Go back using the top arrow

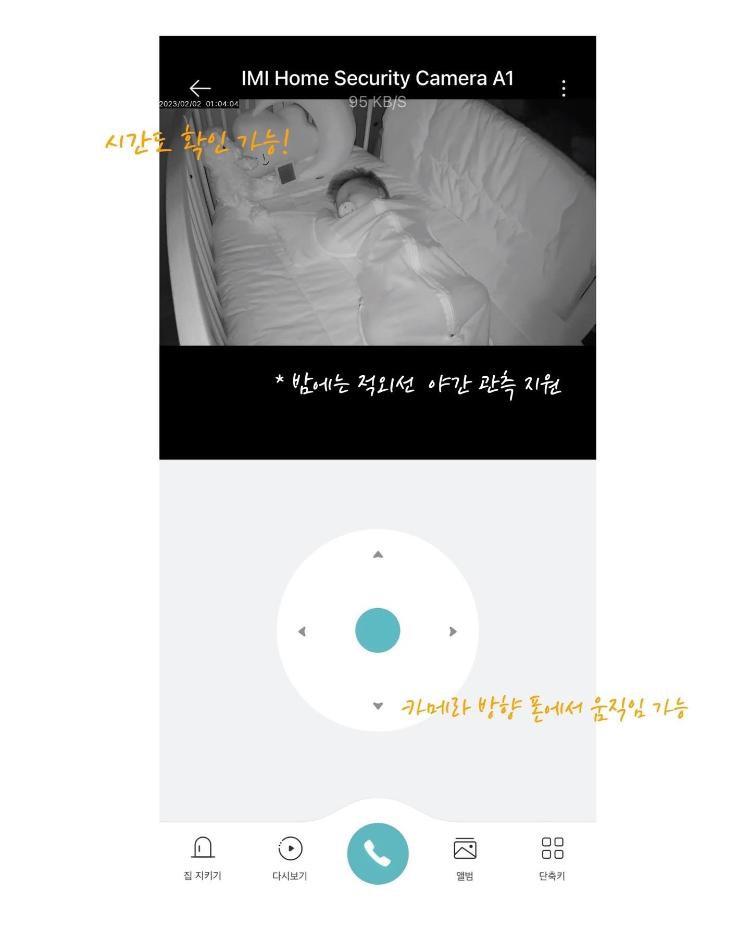200,88
